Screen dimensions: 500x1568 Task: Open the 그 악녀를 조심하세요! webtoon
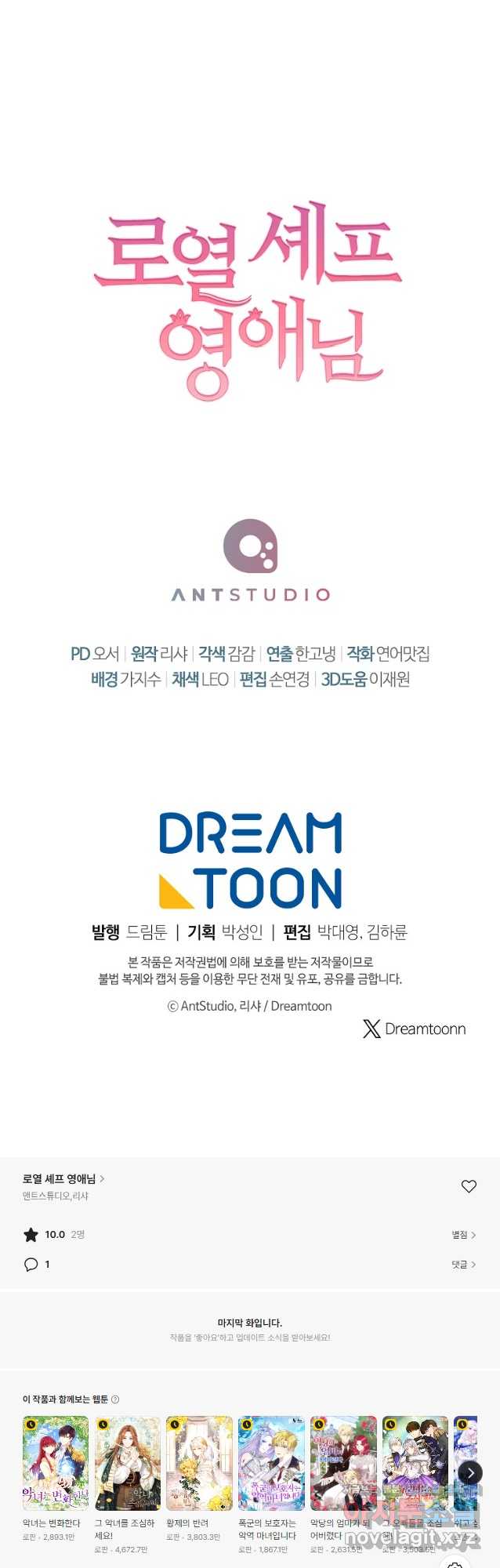point(127,1463)
